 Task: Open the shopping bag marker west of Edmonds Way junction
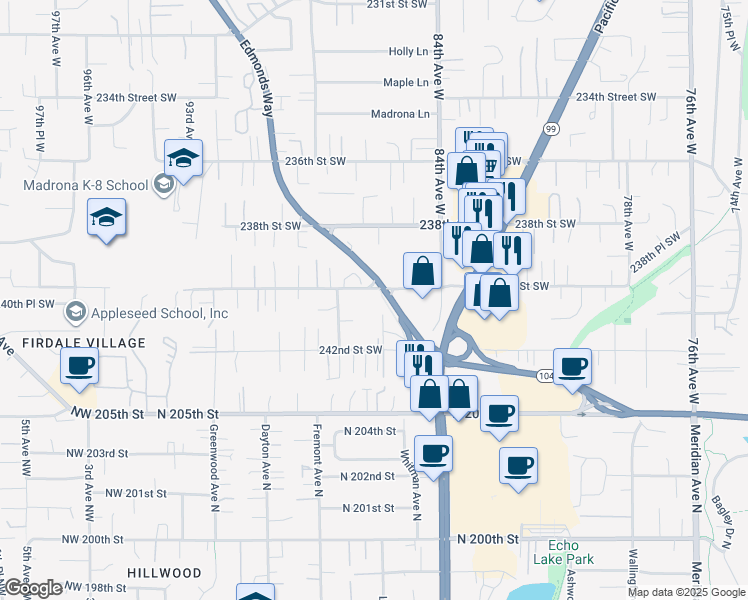click(422, 272)
